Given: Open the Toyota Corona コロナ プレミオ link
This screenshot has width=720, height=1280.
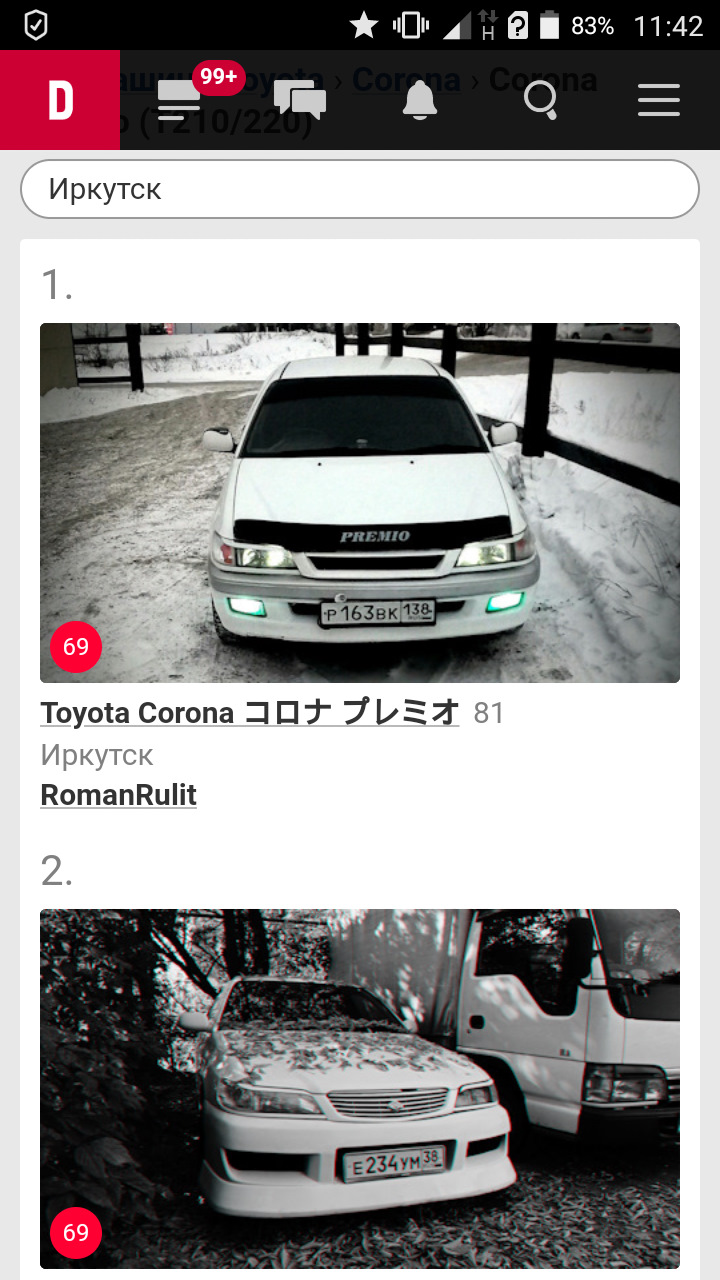Looking at the screenshot, I should 250,713.
